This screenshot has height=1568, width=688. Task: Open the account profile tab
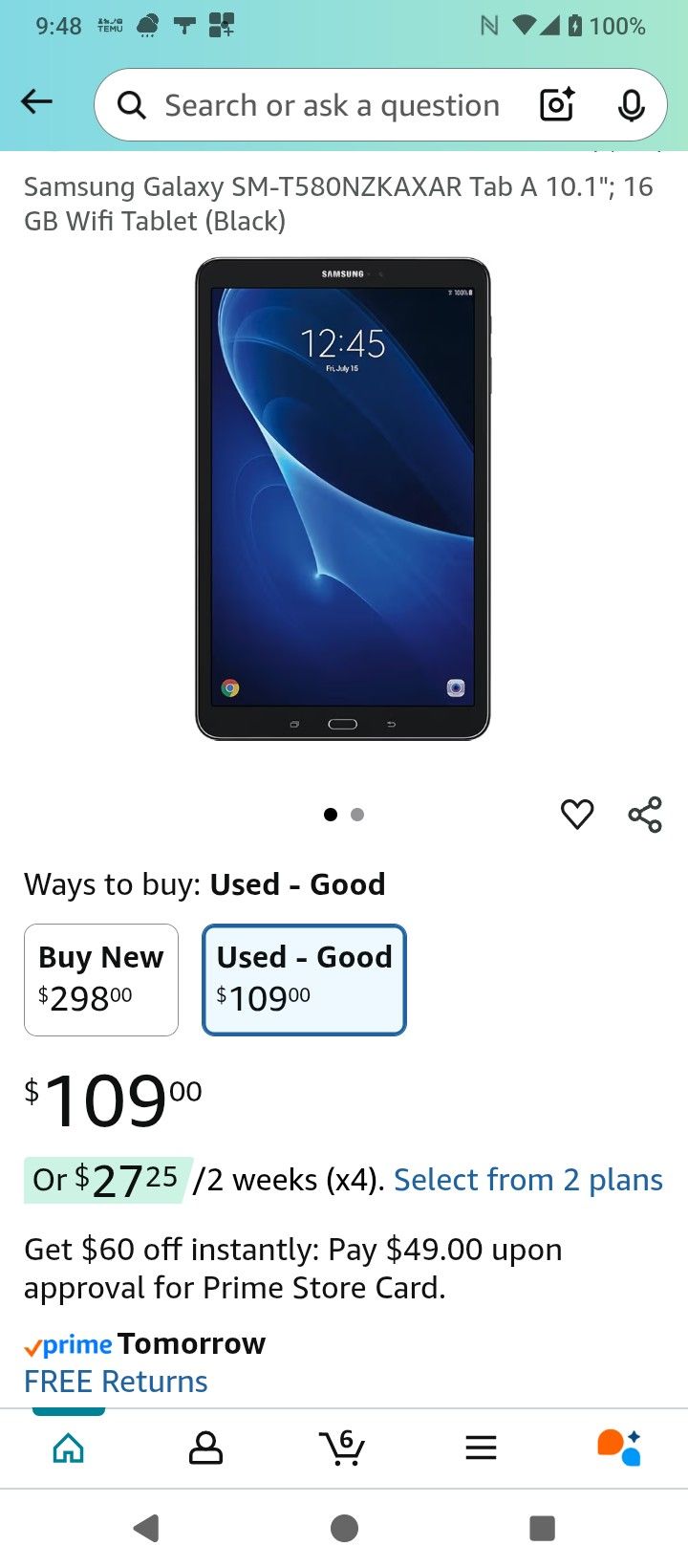(205, 1448)
